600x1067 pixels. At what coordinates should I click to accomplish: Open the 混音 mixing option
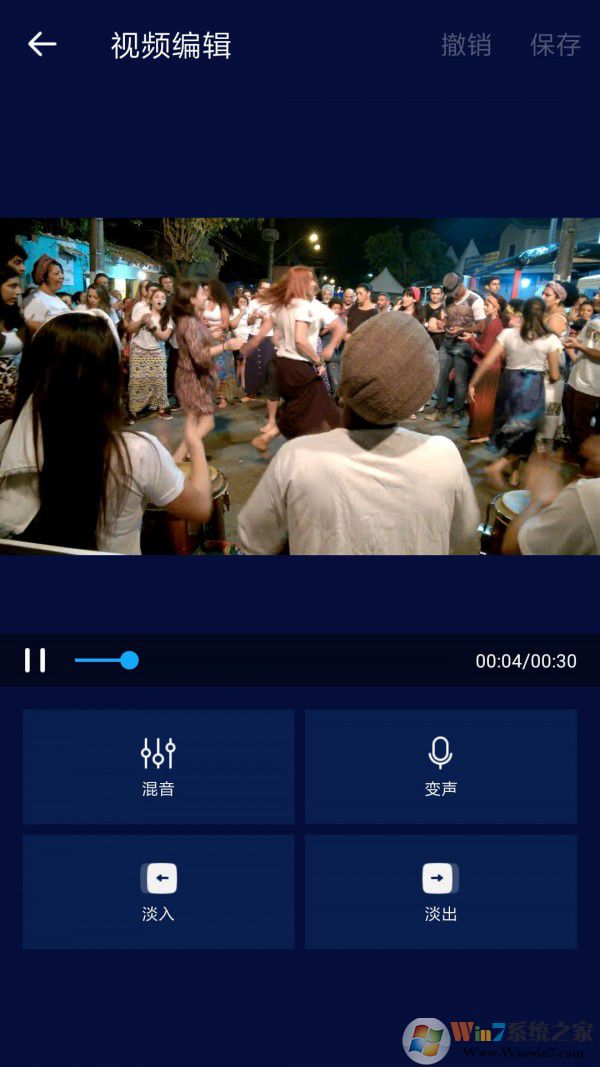(158, 767)
